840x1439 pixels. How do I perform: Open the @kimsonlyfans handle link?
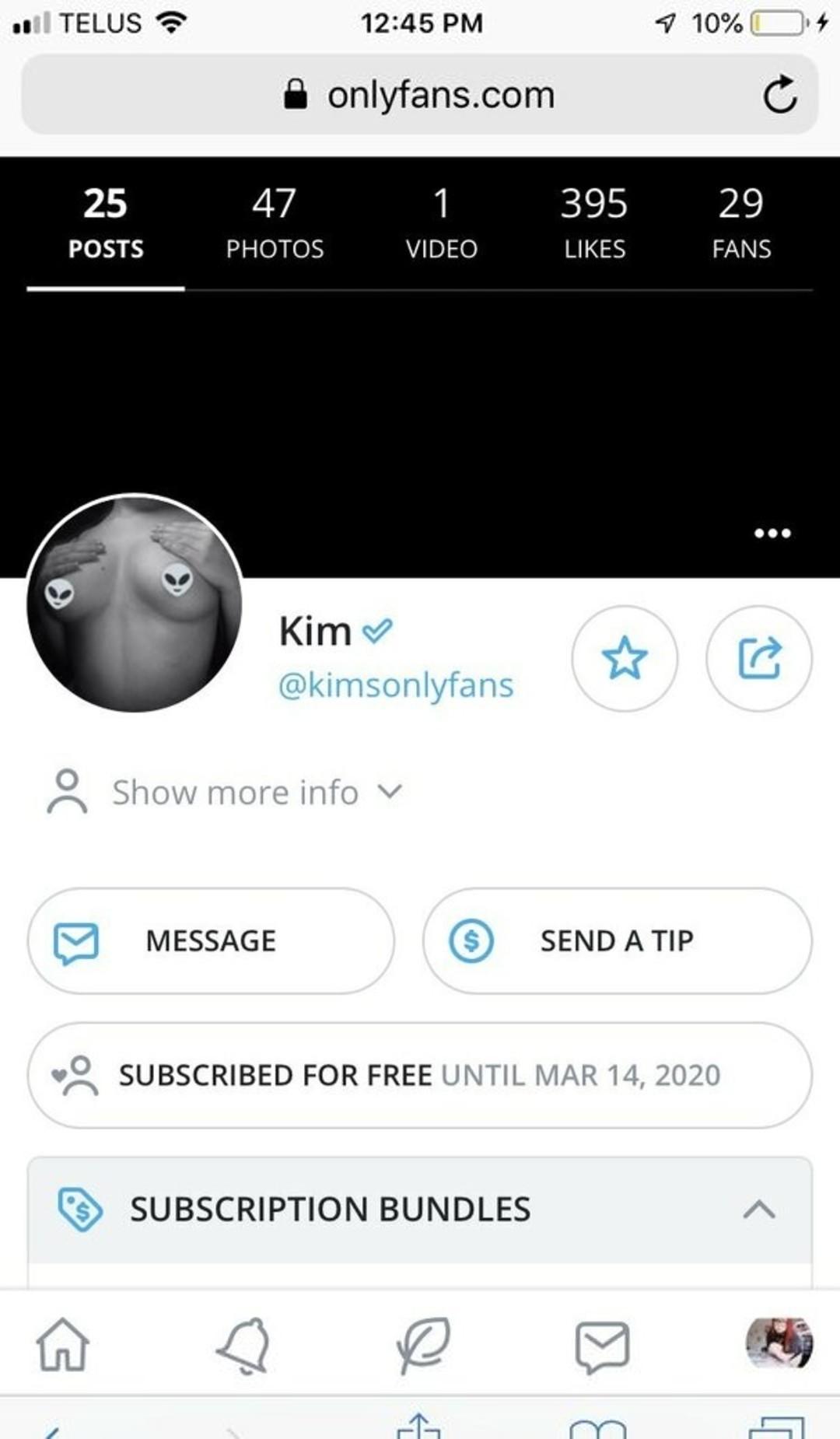[x=396, y=685]
